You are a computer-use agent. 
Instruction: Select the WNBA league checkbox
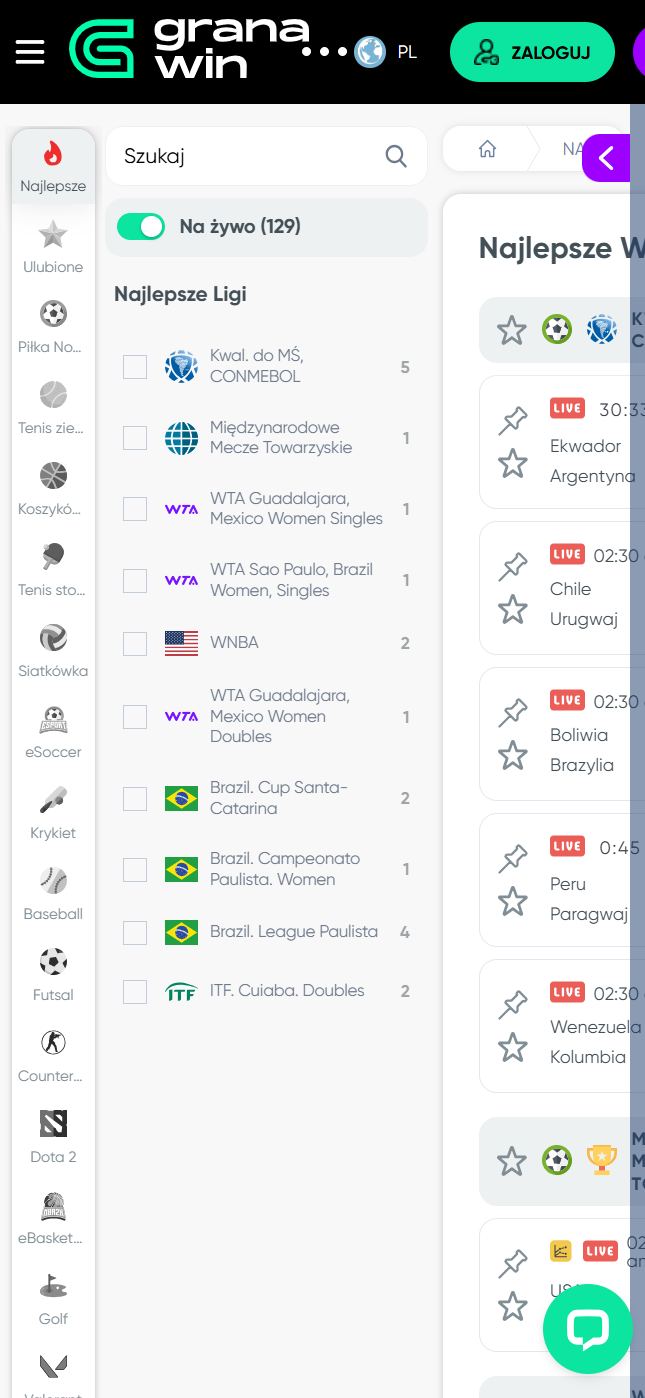pyautogui.click(x=135, y=643)
